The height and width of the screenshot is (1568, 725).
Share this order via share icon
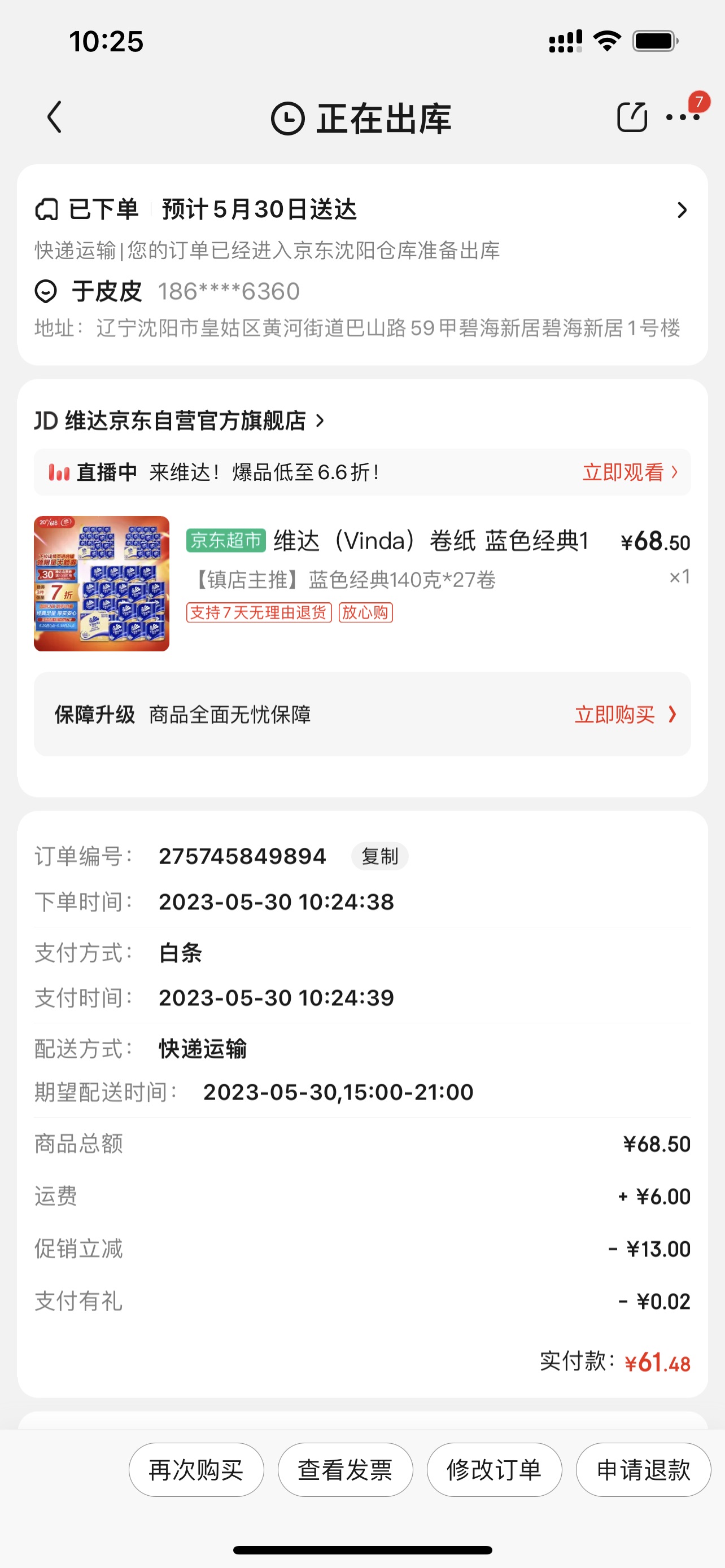point(631,117)
